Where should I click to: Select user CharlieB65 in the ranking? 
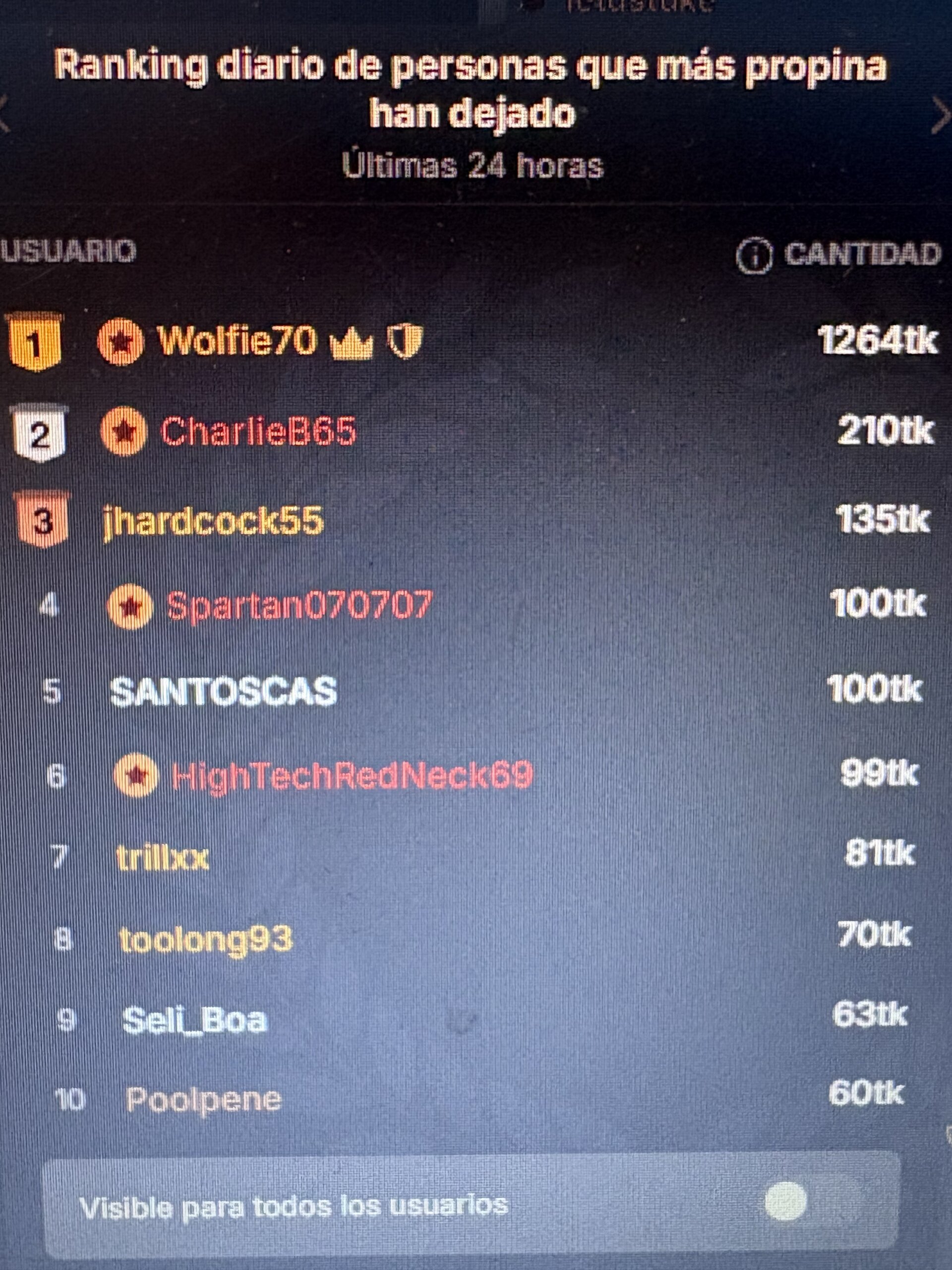258,431
